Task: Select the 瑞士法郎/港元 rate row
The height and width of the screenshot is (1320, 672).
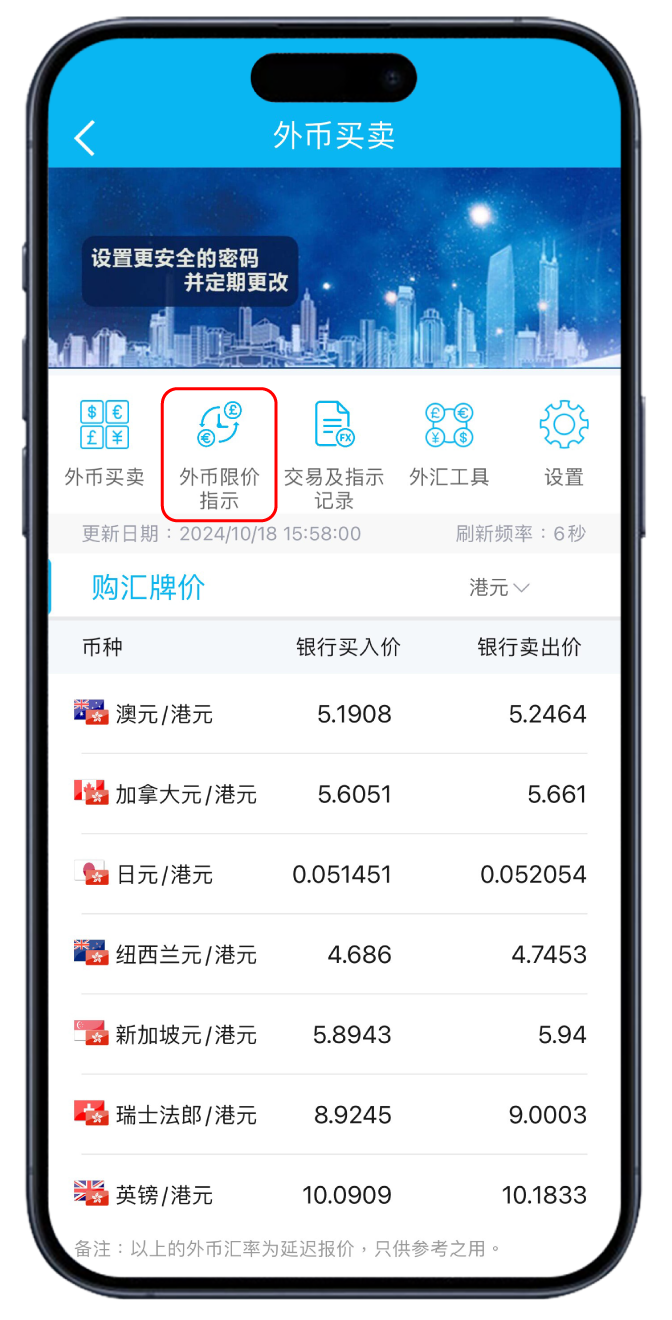Action: pyautogui.click(x=334, y=1114)
